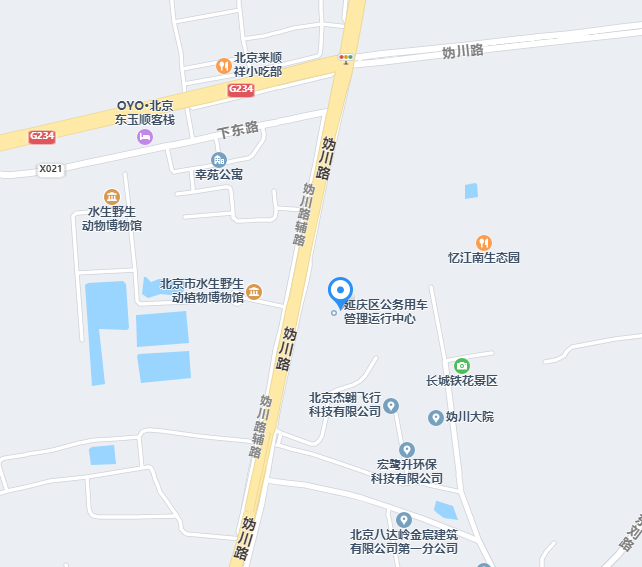
Task: Tap the 北京市水生野生动植物博物馆 marker
Action: tap(254, 292)
